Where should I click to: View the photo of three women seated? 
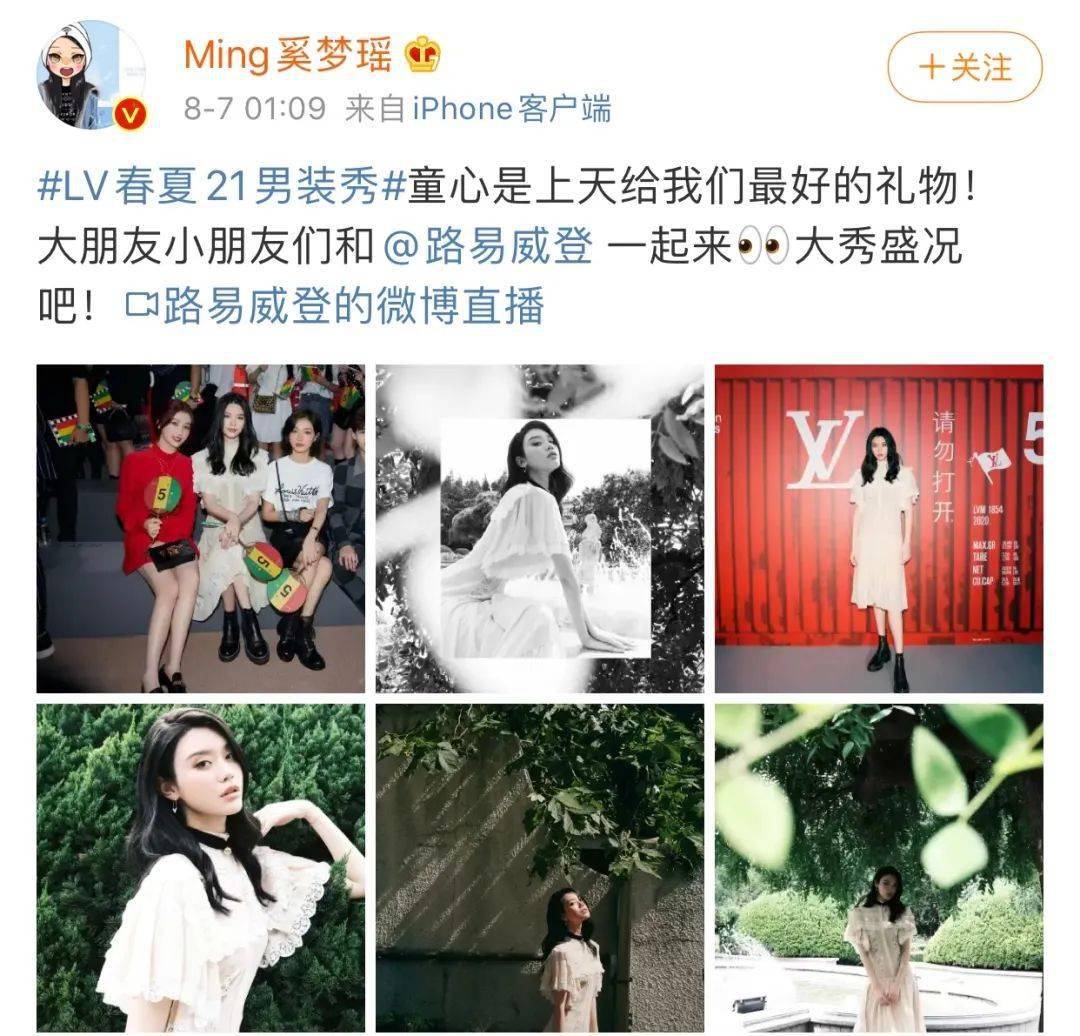[x=200, y=528]
